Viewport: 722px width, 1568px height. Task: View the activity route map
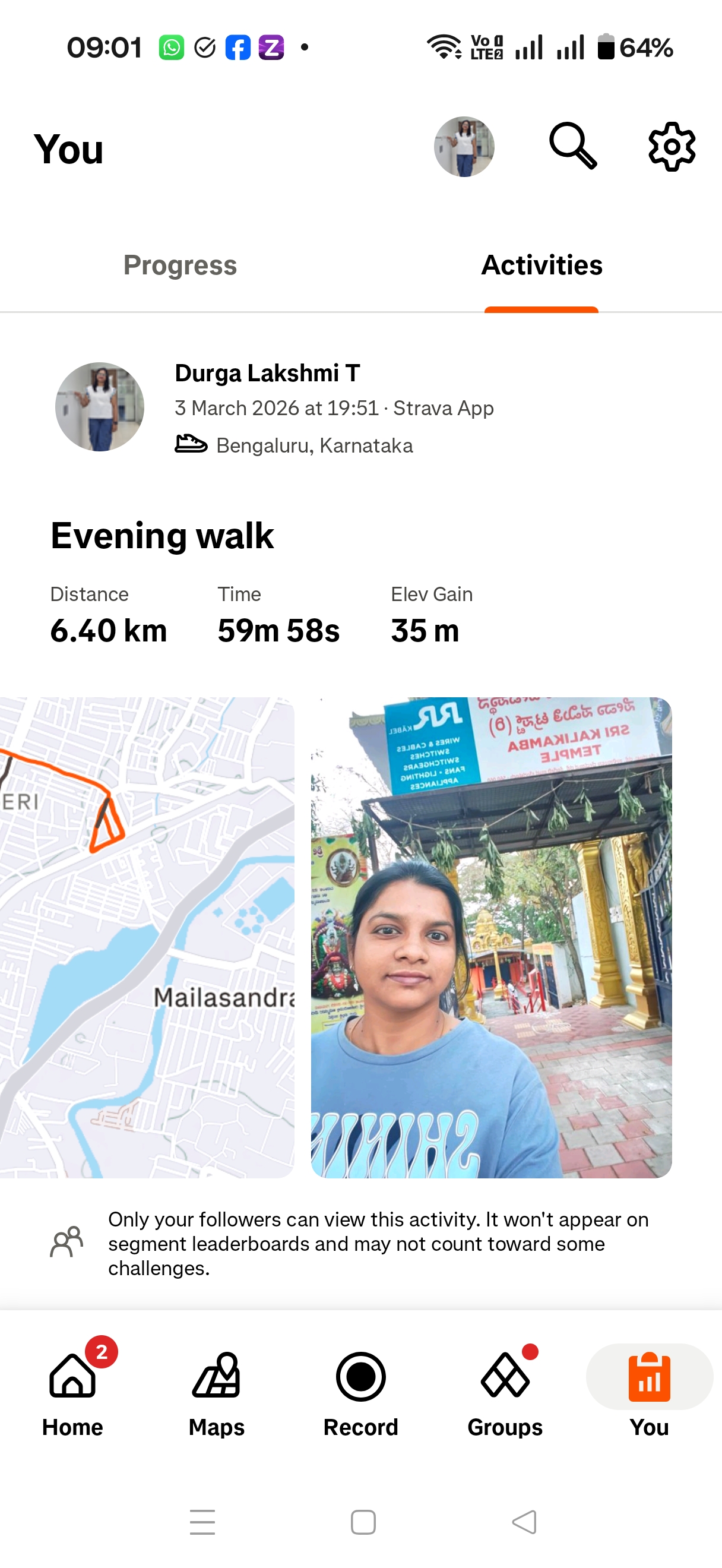pos(147,937)
